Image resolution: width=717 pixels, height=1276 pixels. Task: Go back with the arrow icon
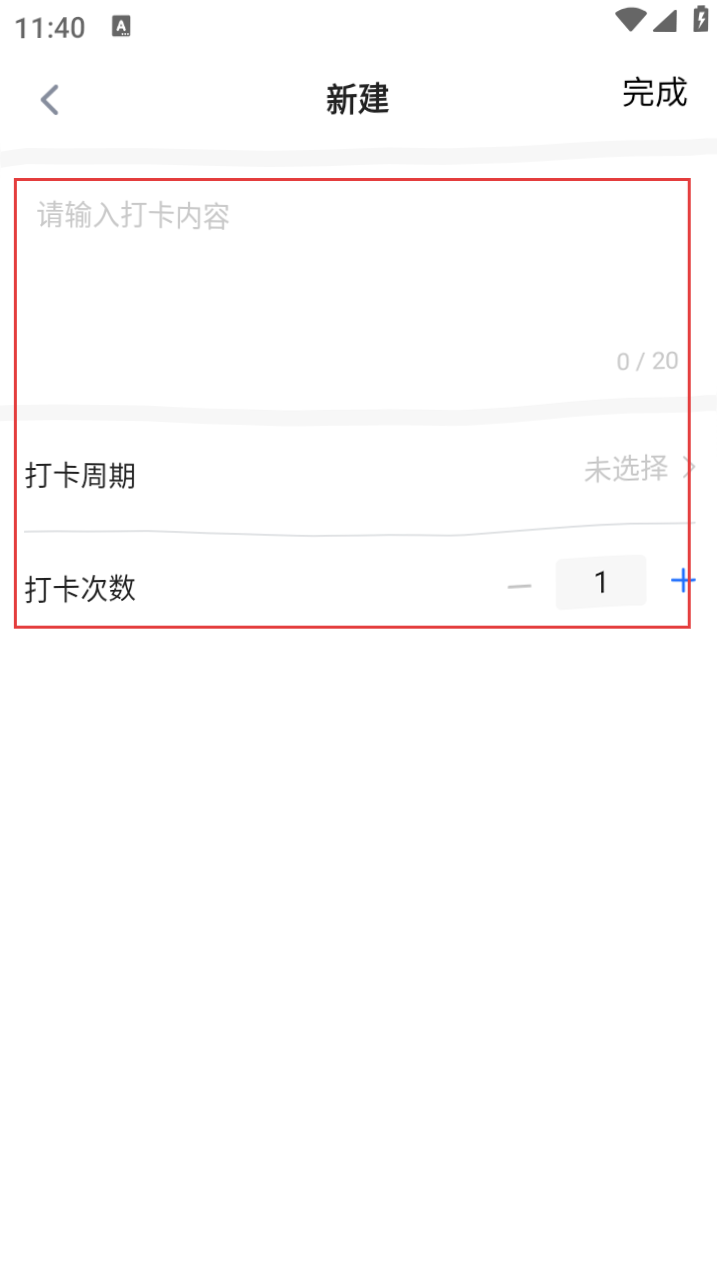point(50,99)
